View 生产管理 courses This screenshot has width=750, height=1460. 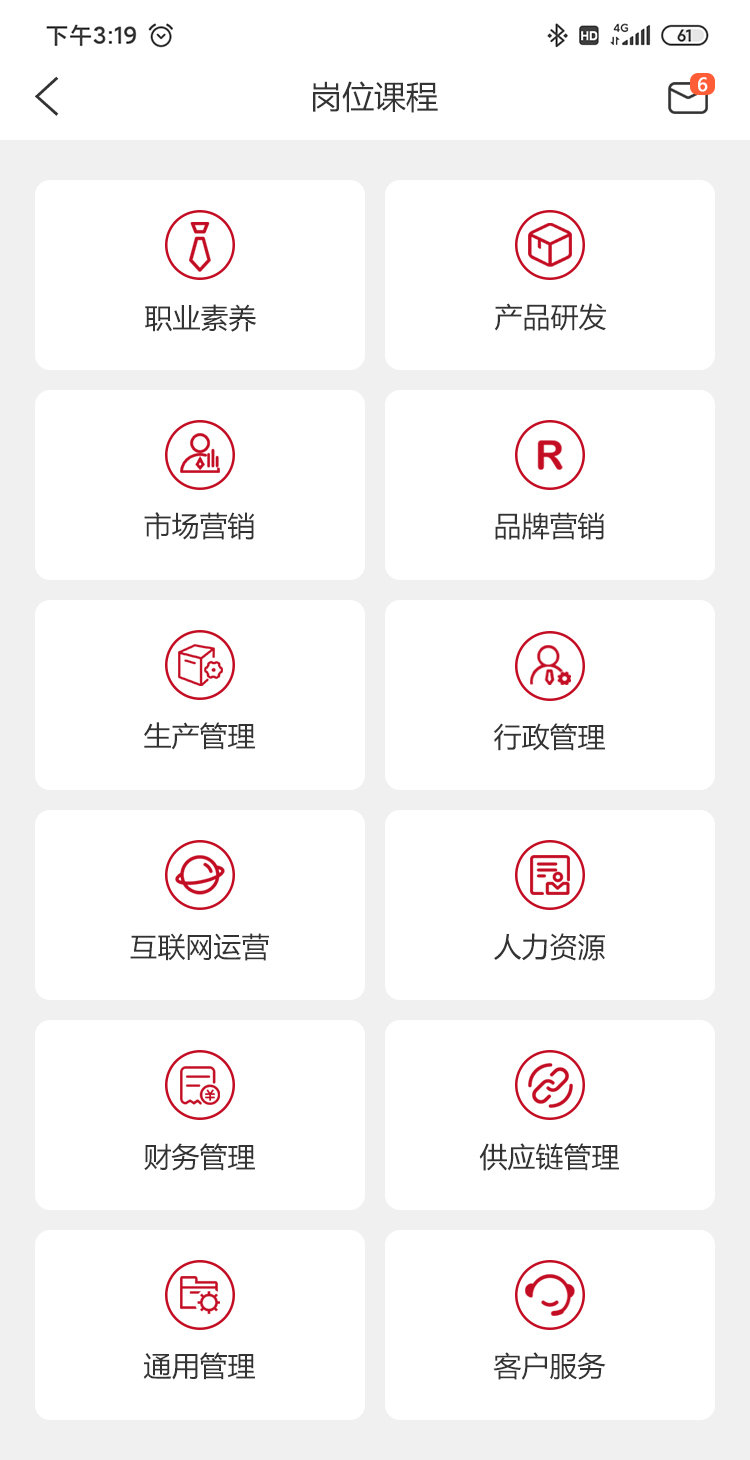200,695
